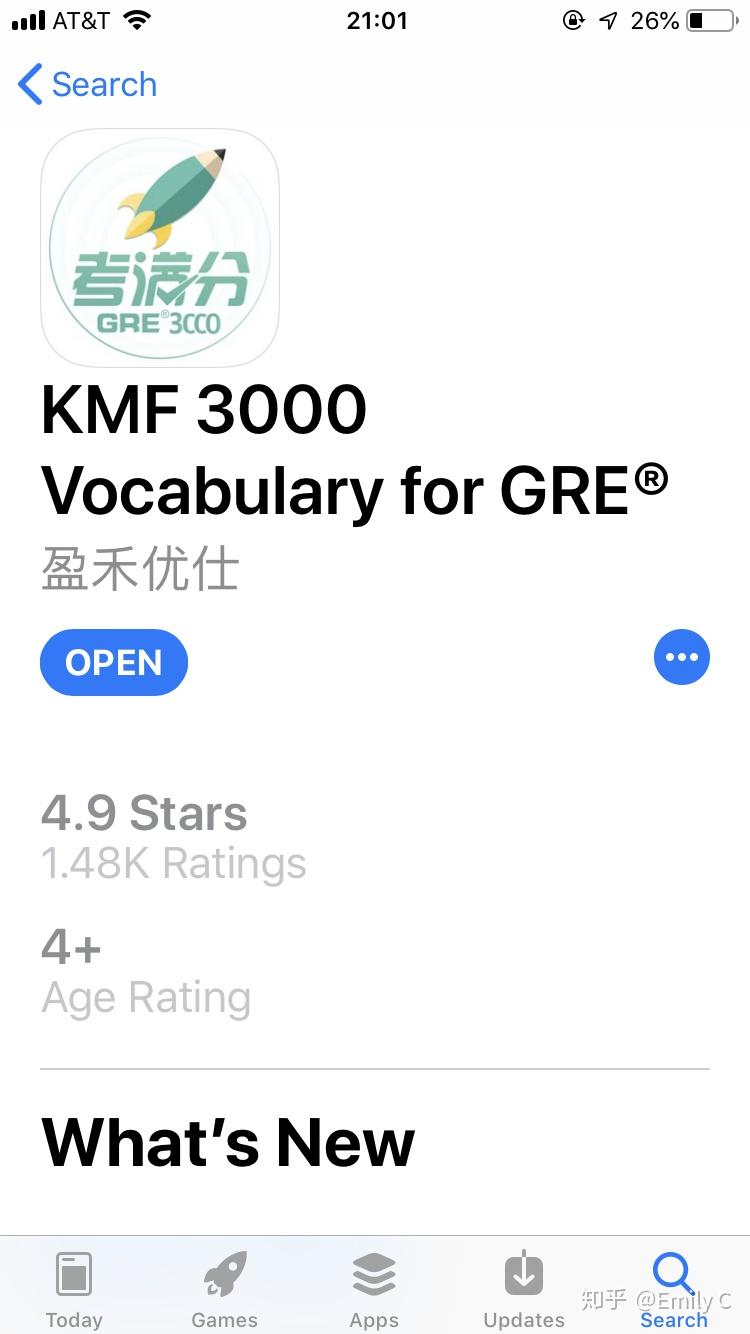Open the more options ellipsis menu
Viewport: 750px width, 1334px height.
pyautogui.click(x=682, y=657)
